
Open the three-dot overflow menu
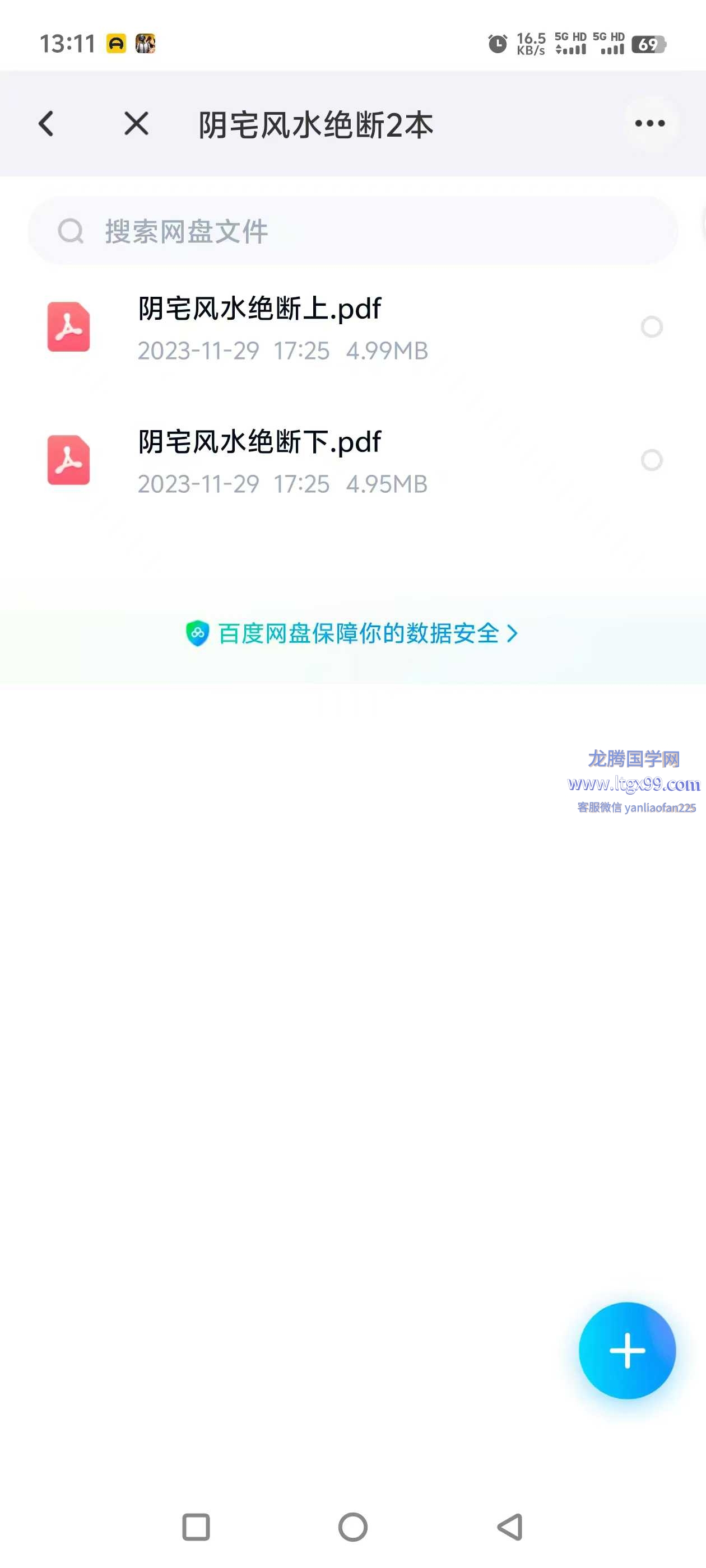click(x=649, y=124)
